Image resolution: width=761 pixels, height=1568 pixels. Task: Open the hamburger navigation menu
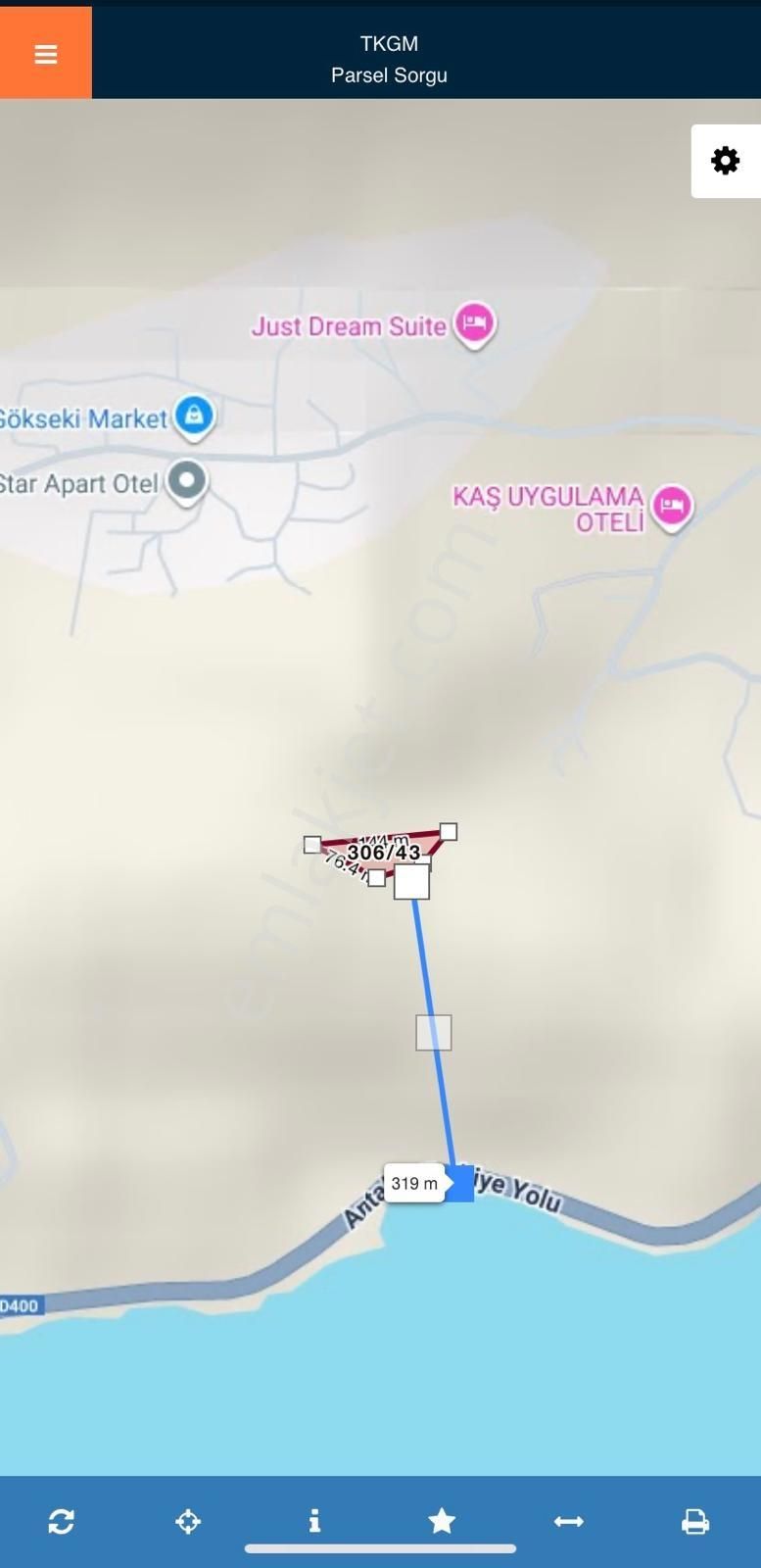(x=45, y=54)
